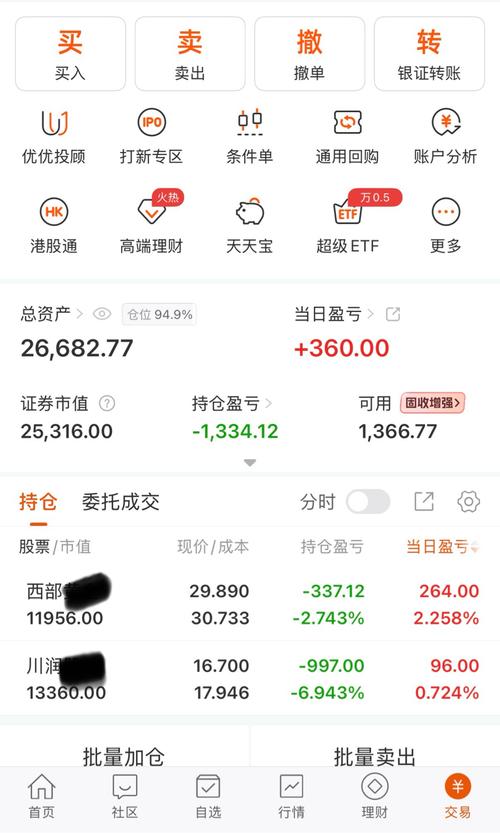Screen dimensions: 500x833
Task: Go to the 首页 home tab
Action: tap(41, 795)
